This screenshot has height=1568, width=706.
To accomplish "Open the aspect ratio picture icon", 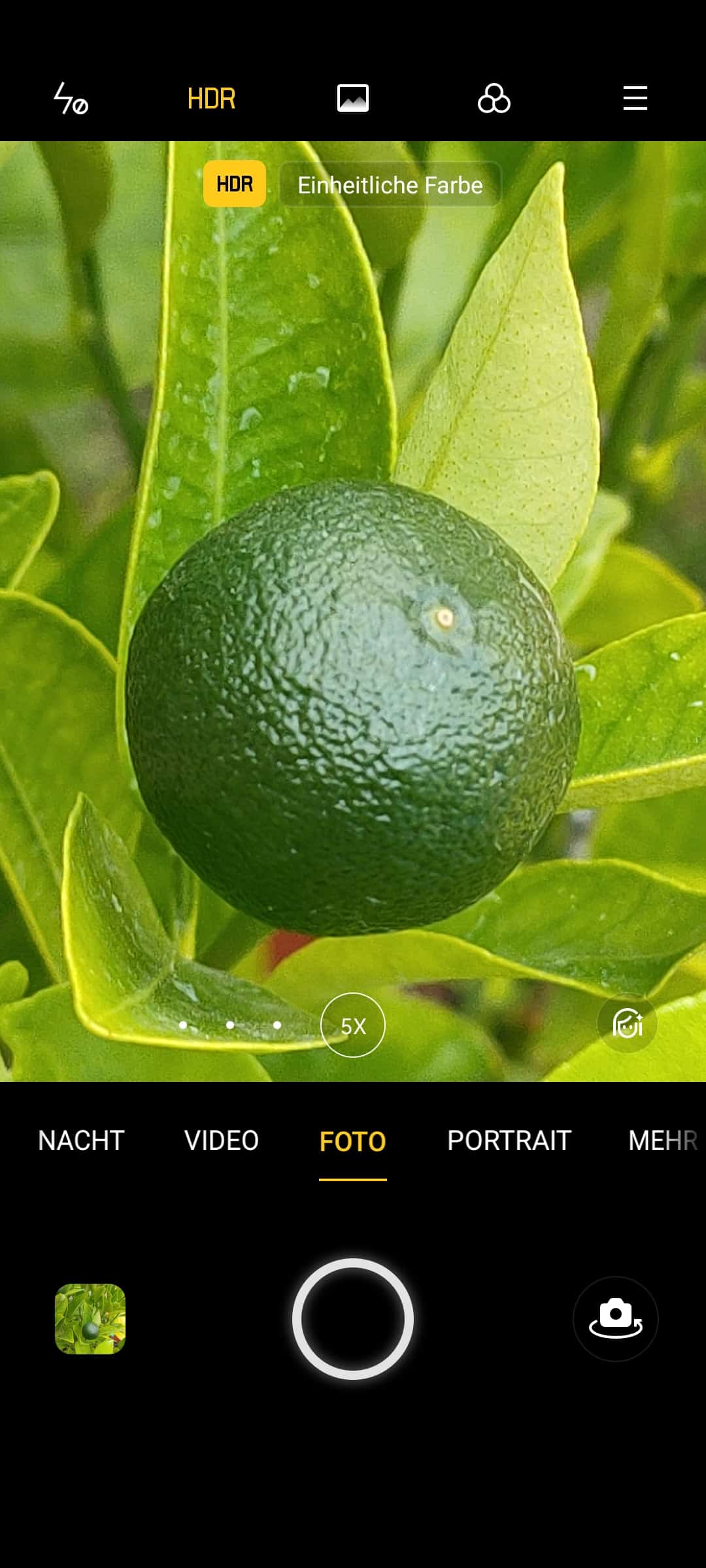I will (x=353, y=99).
